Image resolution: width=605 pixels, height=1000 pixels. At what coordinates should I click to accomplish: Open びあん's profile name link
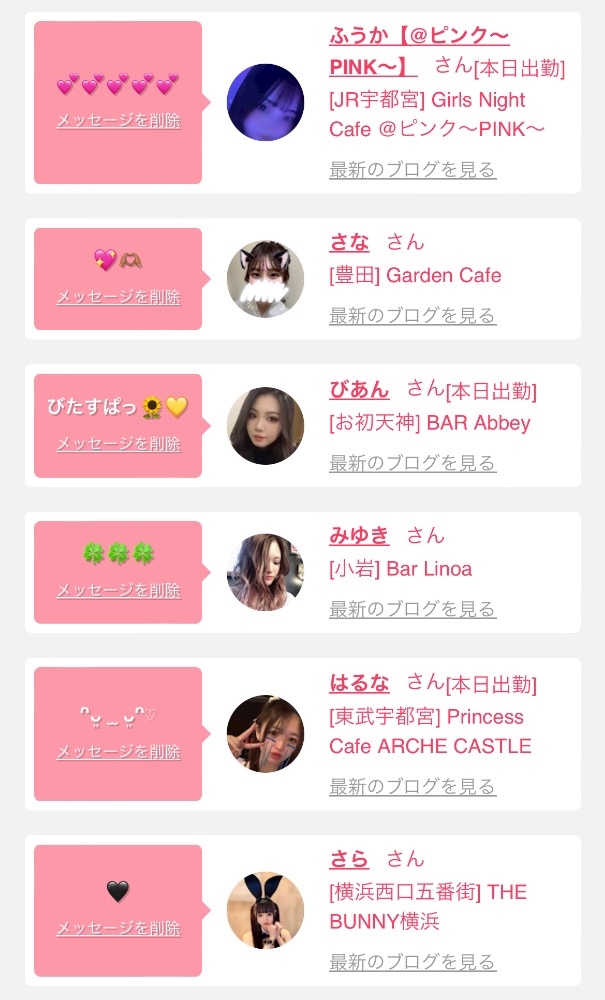click(359, 389)
